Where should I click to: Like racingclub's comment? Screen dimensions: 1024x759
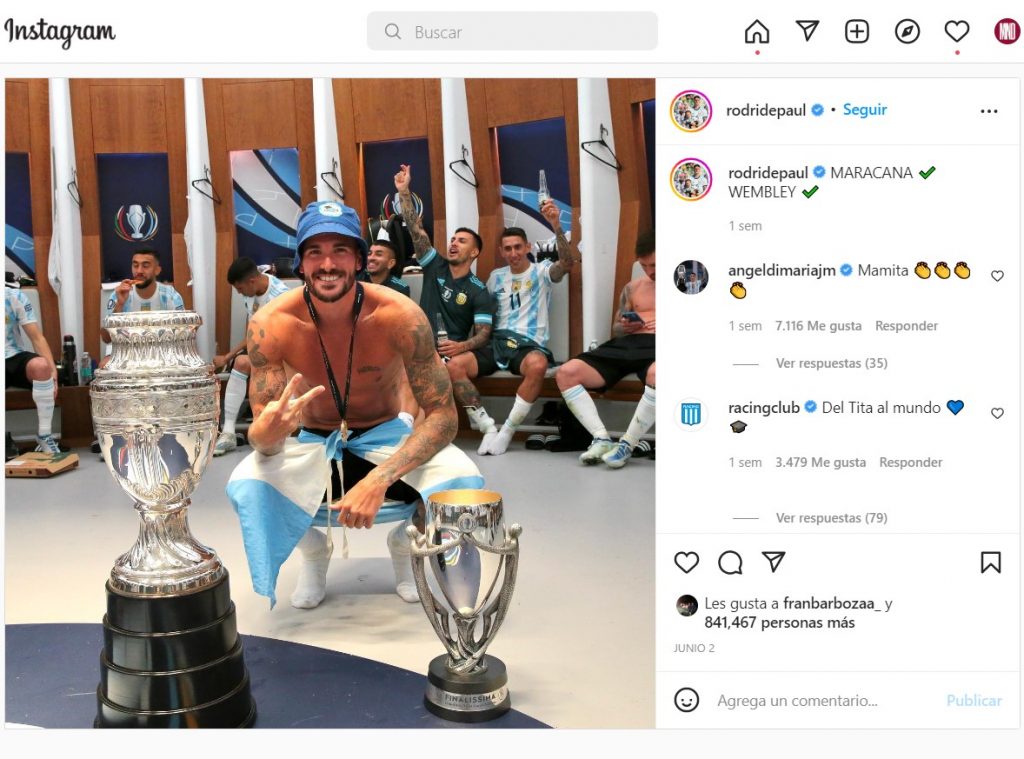(x=997, y=413)
